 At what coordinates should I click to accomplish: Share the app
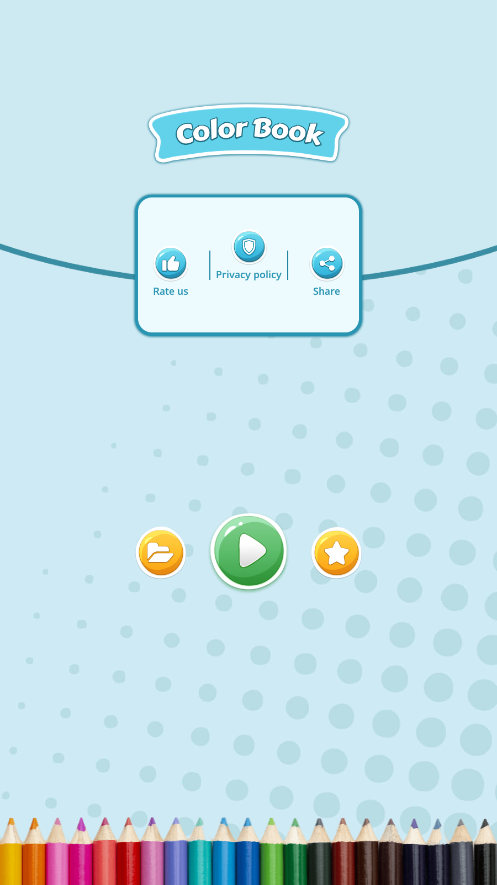tap(327, 264)
